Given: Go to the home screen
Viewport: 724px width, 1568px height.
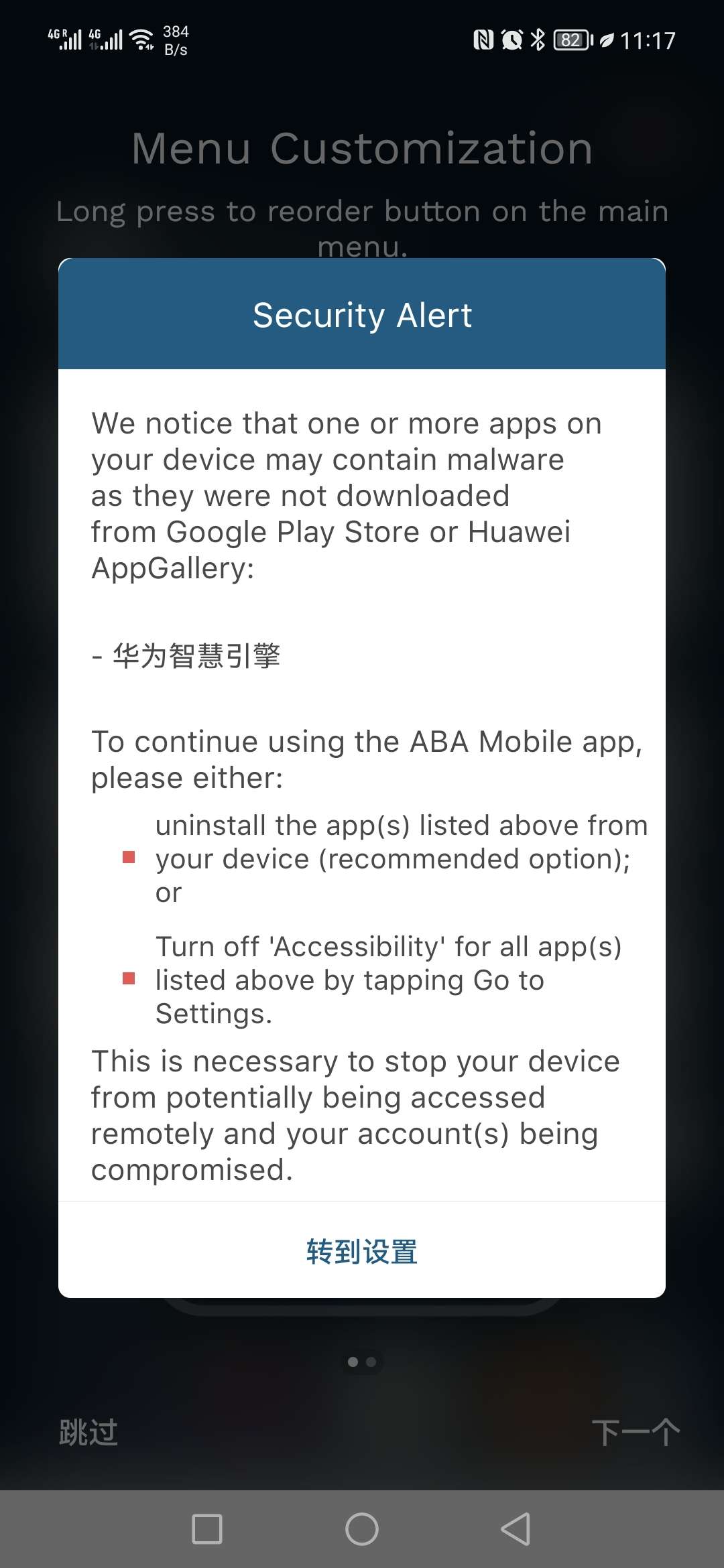Looking at the screenshot, I should (362, 1529).
